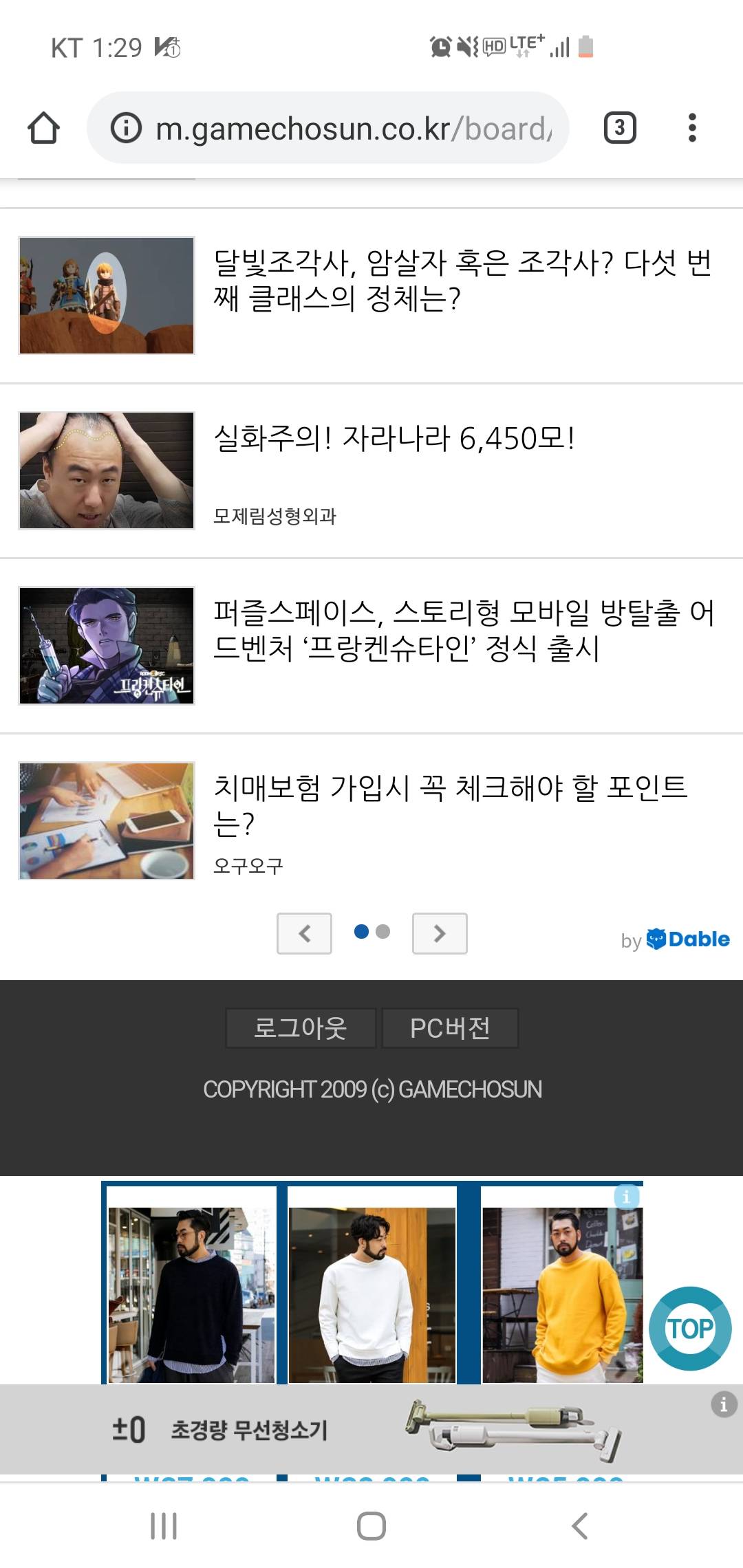
Task: Open ad info icon on vacuum banner
Action: [723, 1404]
